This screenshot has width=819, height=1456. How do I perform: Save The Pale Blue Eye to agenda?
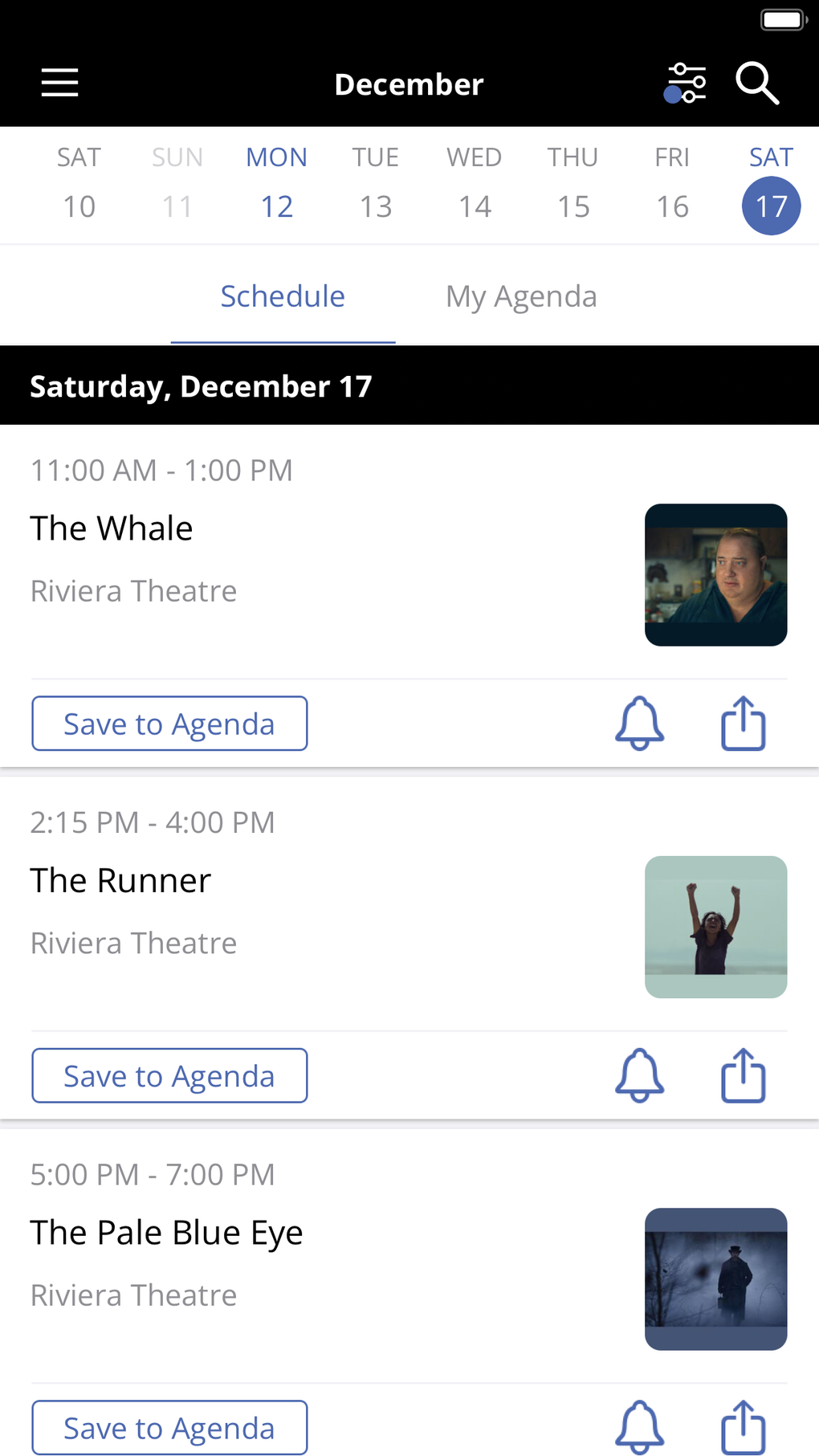[x=169, y=1427]
